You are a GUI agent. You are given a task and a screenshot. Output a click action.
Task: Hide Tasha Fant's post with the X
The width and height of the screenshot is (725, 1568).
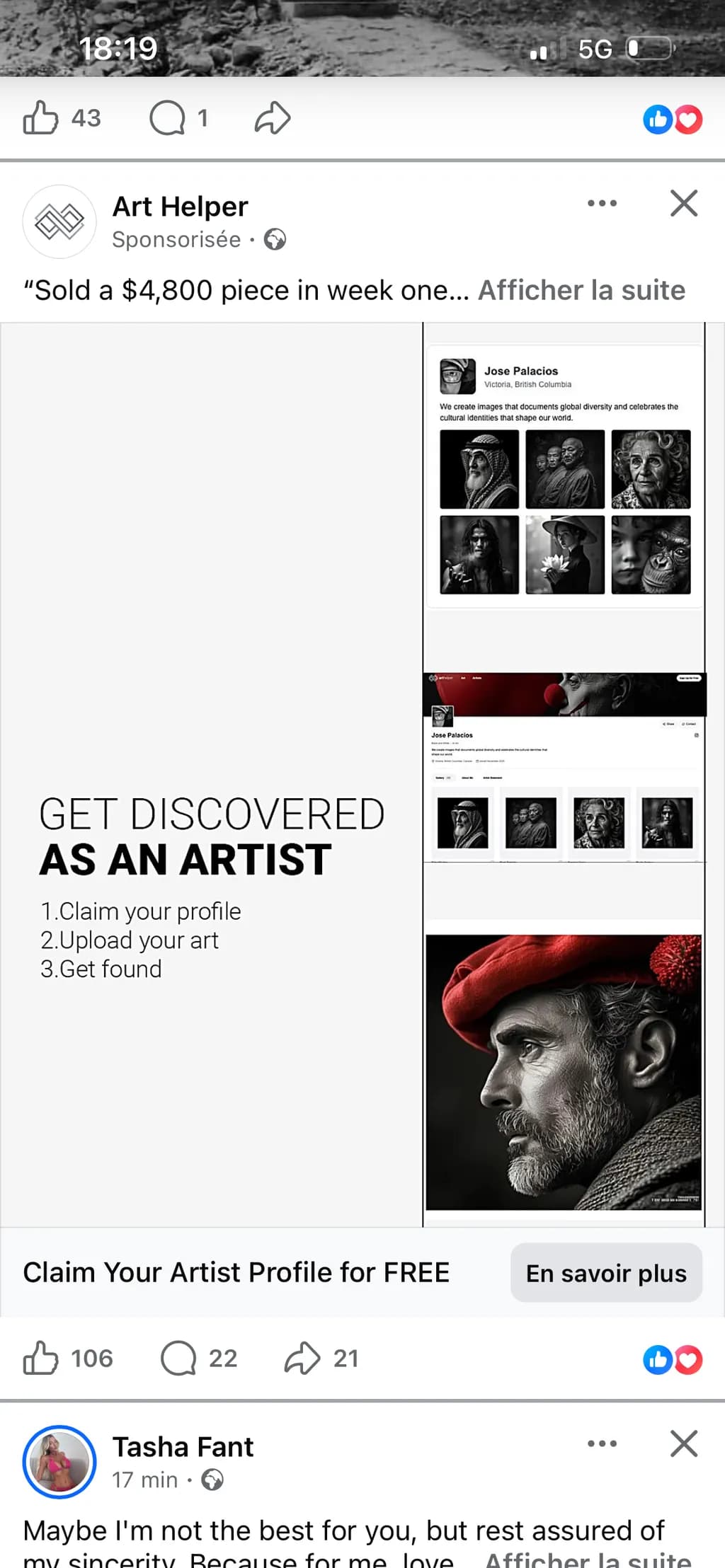coord(684,1443)
